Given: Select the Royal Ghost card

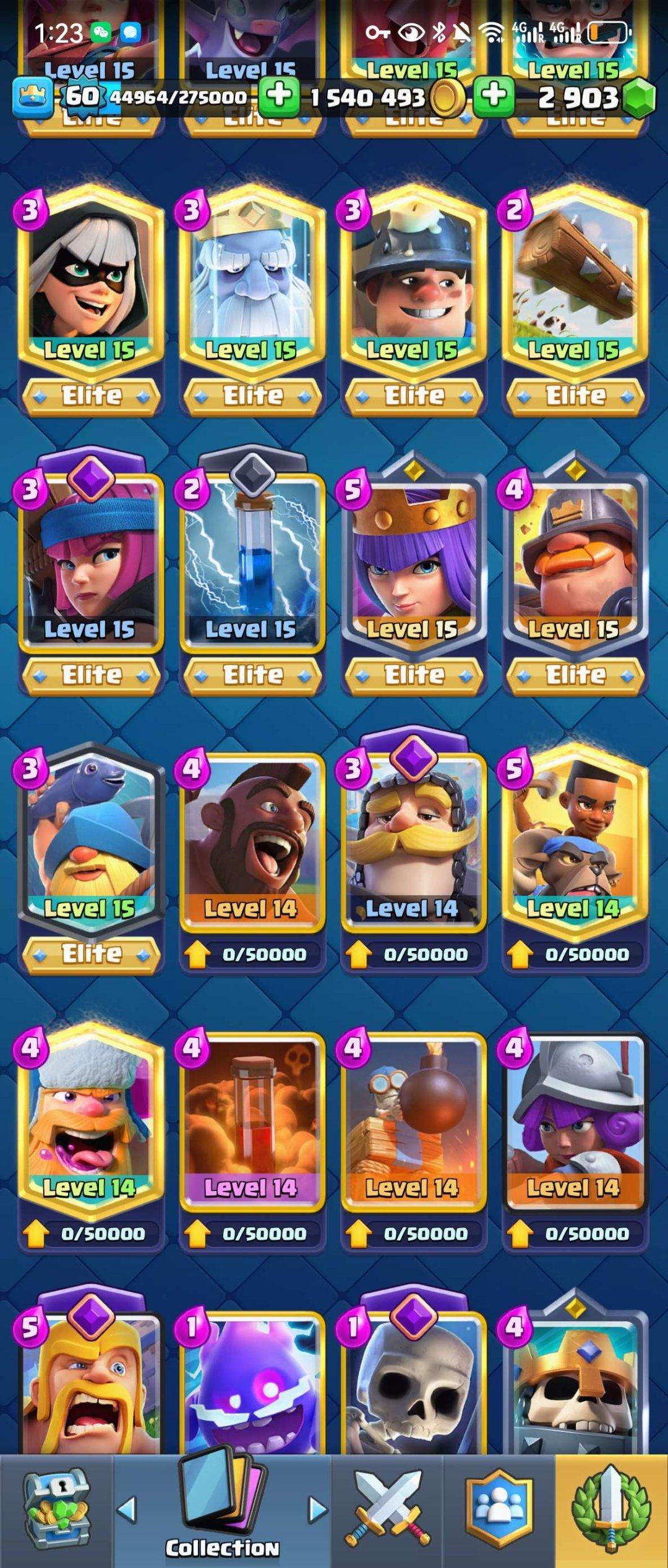Looking at the screenshot, I should click(x=252, y=278).
